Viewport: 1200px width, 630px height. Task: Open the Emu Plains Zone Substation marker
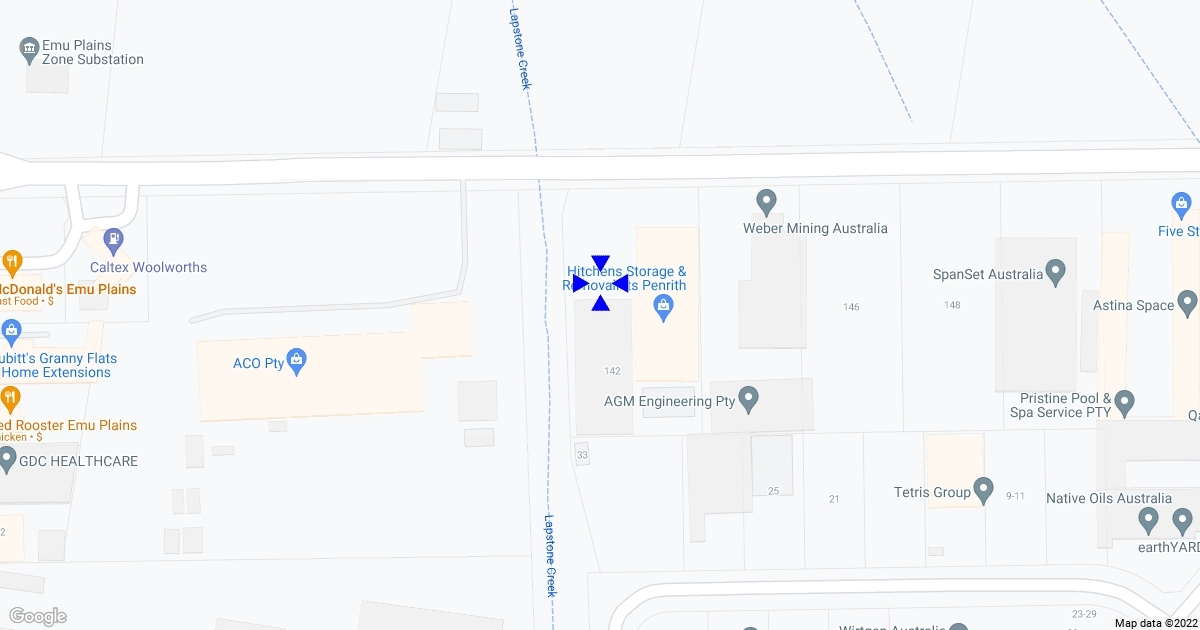click(x=29, y=47)
